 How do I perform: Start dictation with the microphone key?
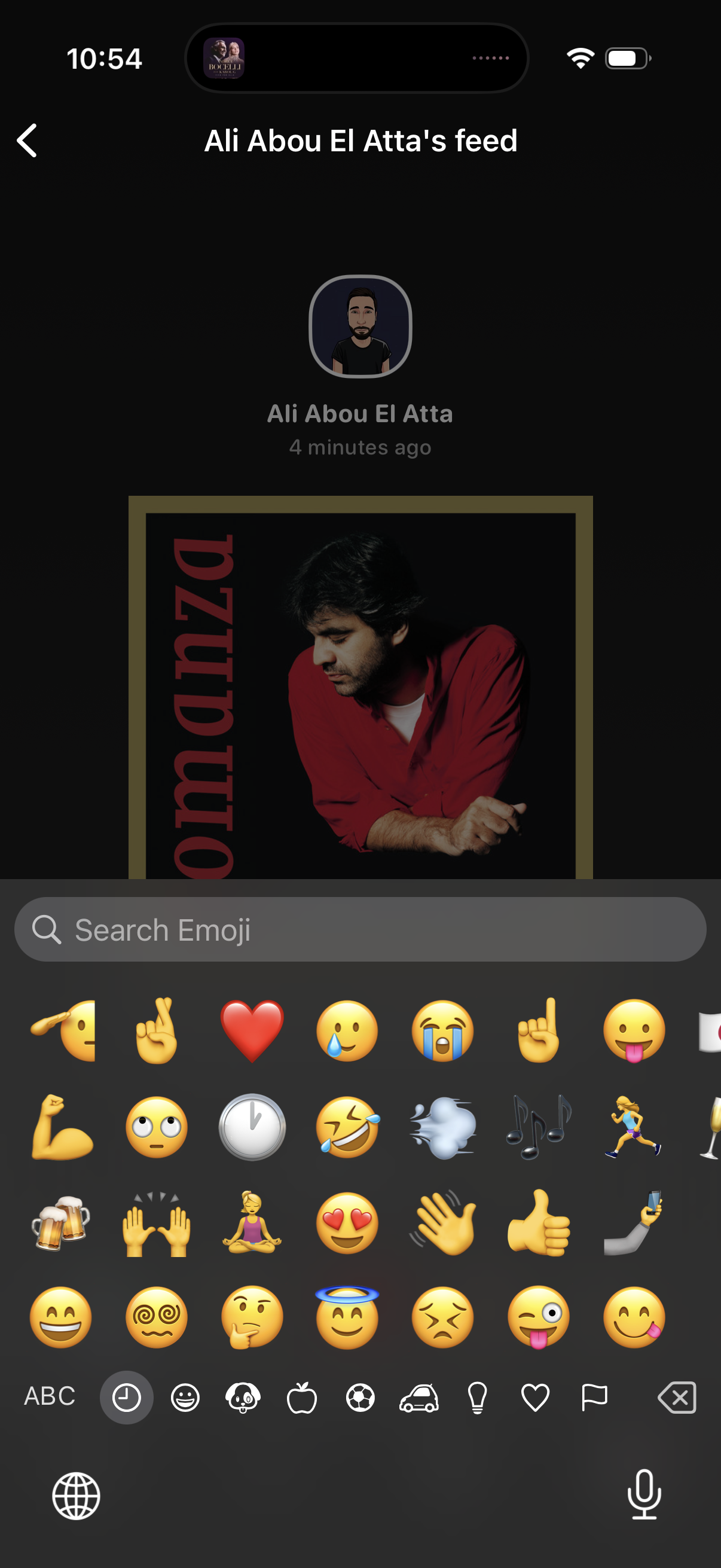coord(644,1494)
